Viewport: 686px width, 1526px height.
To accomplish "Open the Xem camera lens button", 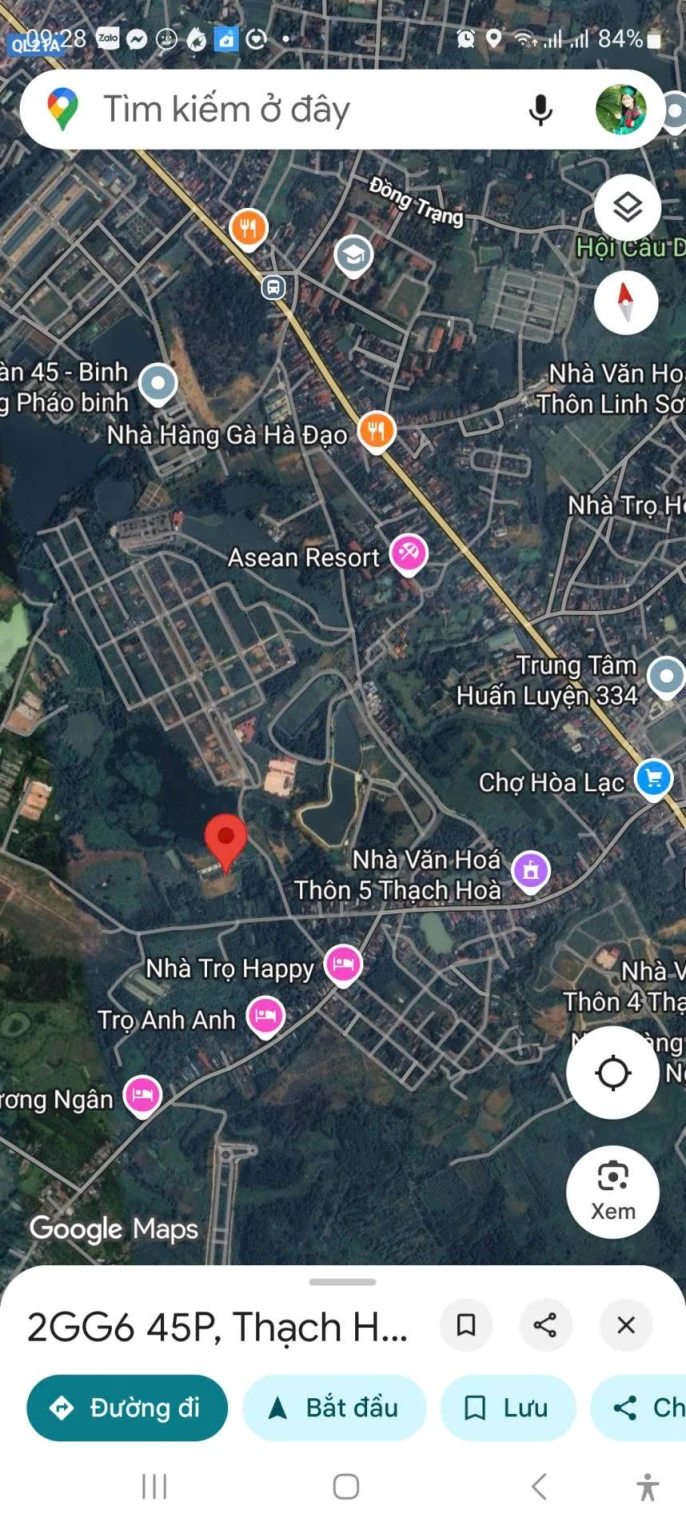I will [x=612, y=1191].
